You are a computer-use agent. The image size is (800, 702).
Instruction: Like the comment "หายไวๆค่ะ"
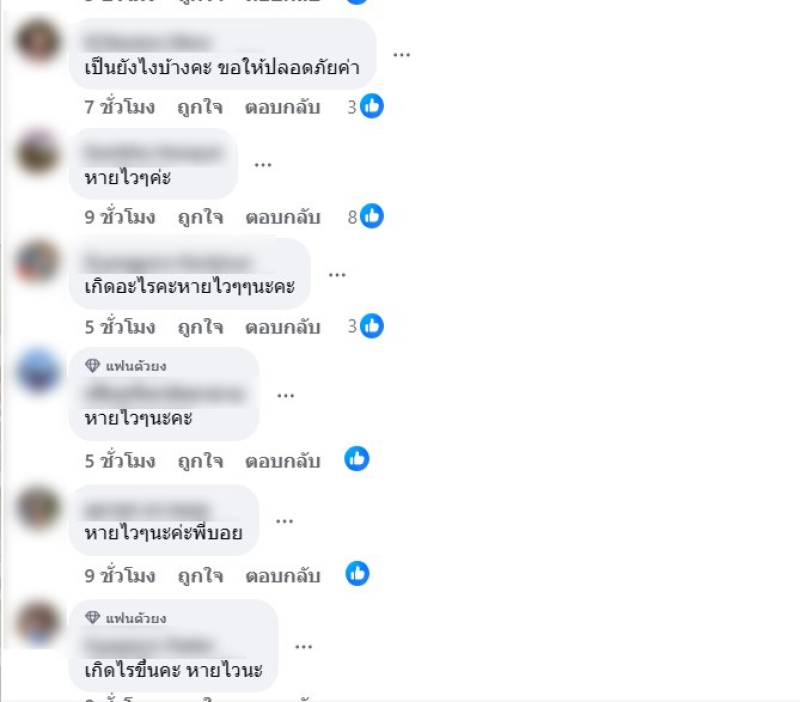tap(200, 217)
